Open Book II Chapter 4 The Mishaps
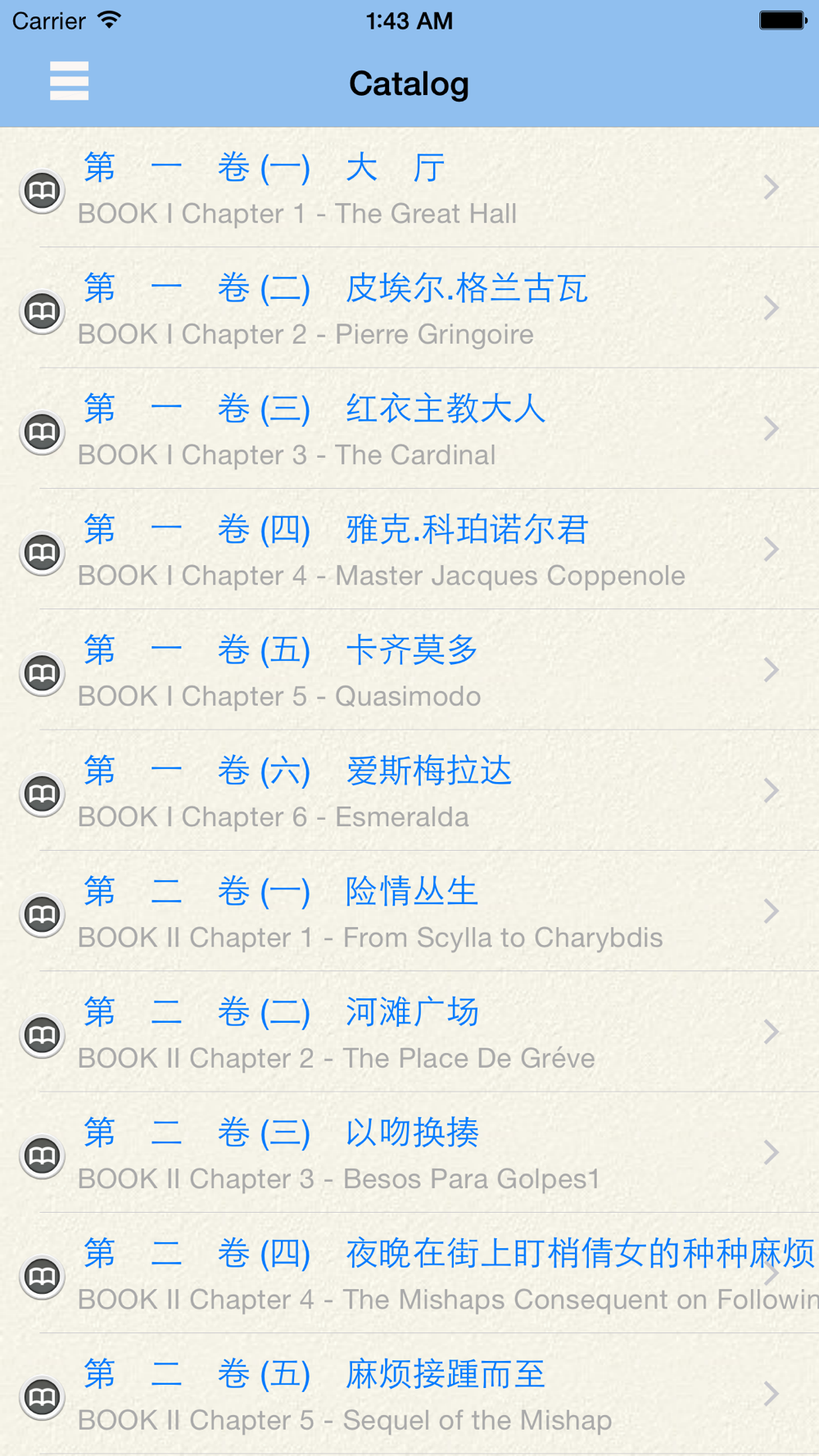Screen dimensions: 819x1456 (409, 1273)
